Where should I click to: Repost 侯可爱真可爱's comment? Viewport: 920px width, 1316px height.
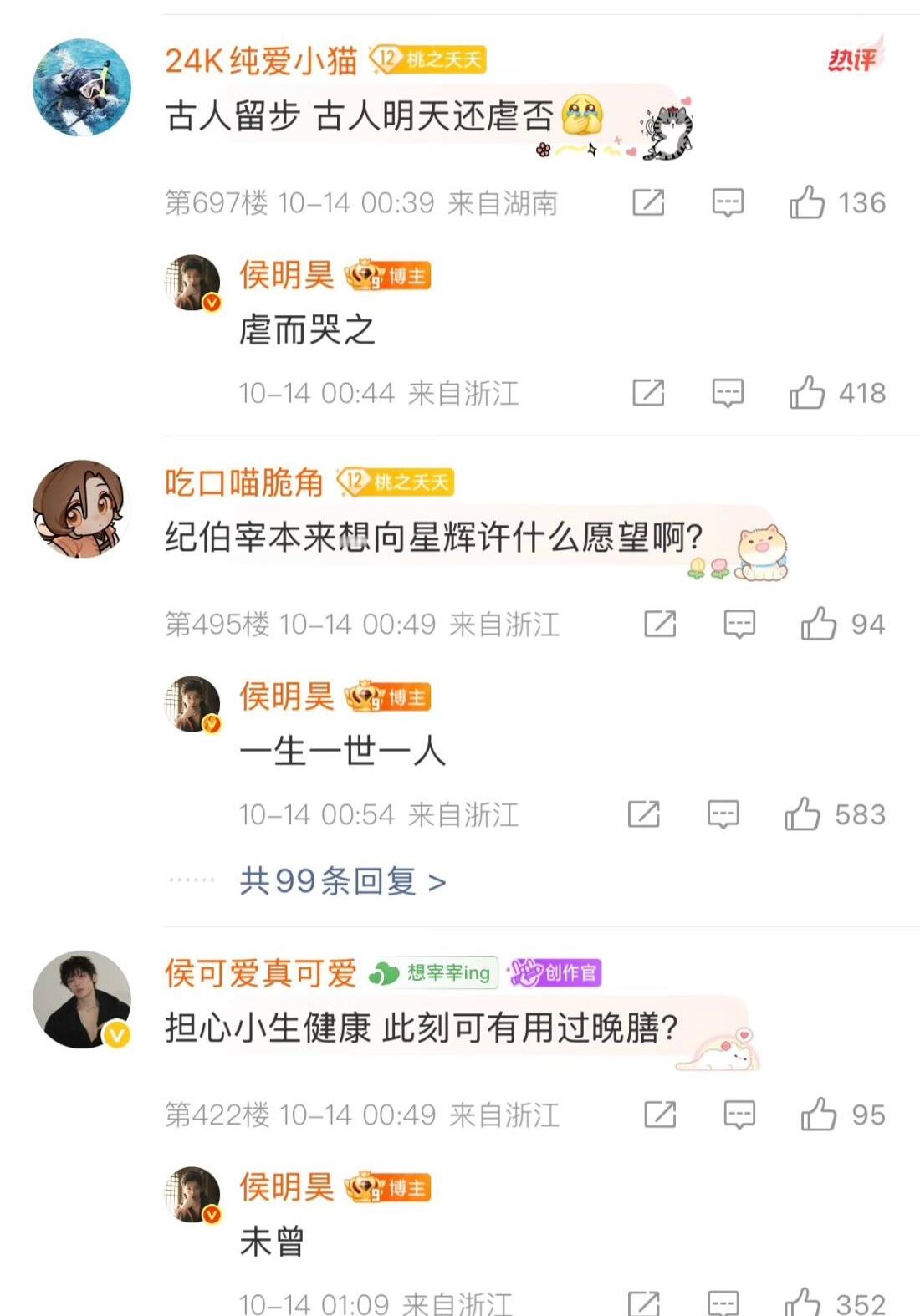(x=660, y=1114)
